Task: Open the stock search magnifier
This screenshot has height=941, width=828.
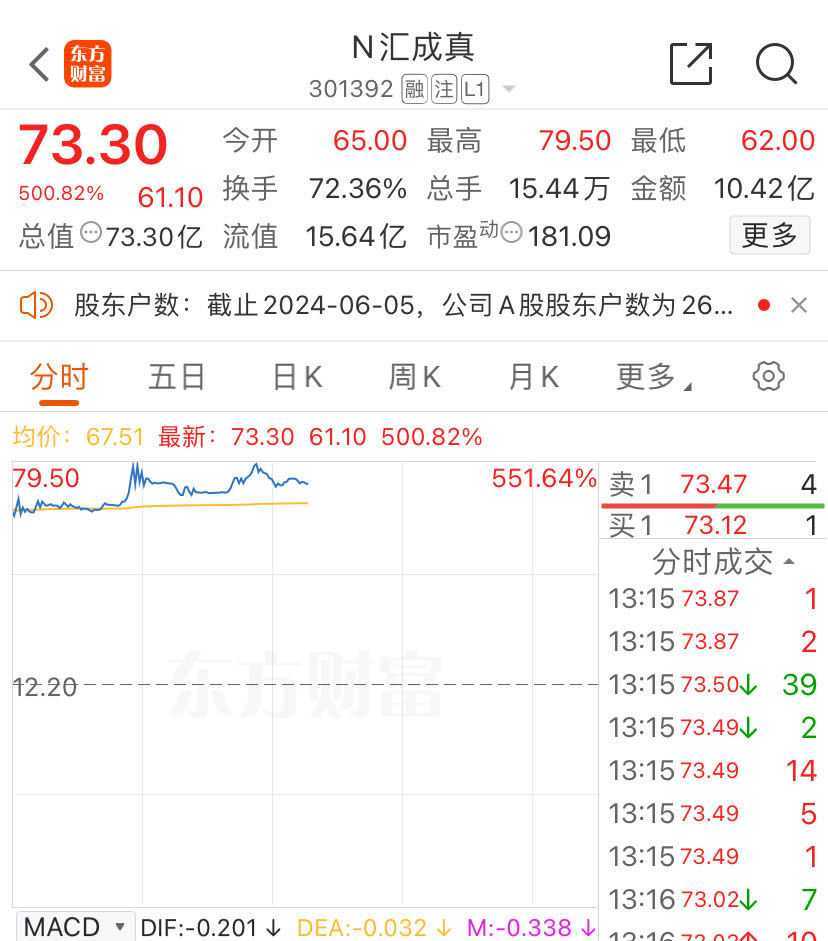Action: (x=776, y=65)
